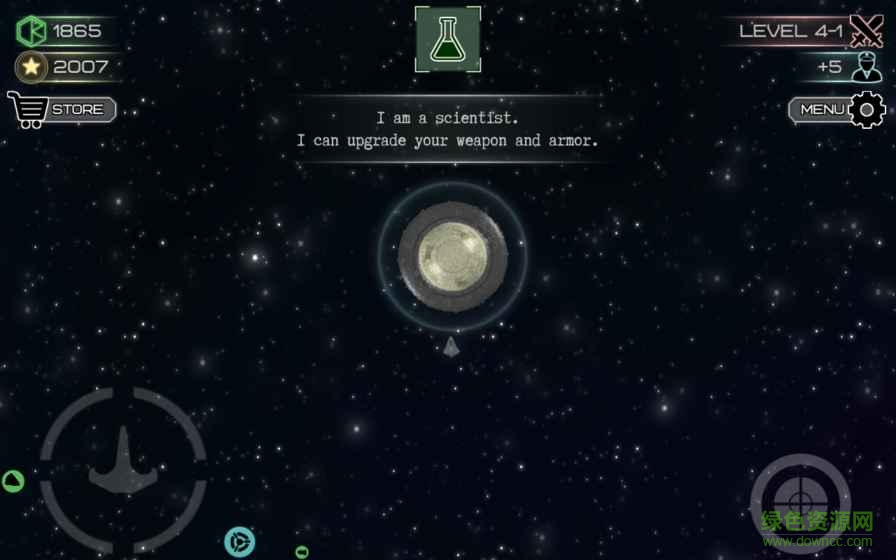896x560 pixels.
Task: Tap the scientist flask icon
Action: point(448,40)
